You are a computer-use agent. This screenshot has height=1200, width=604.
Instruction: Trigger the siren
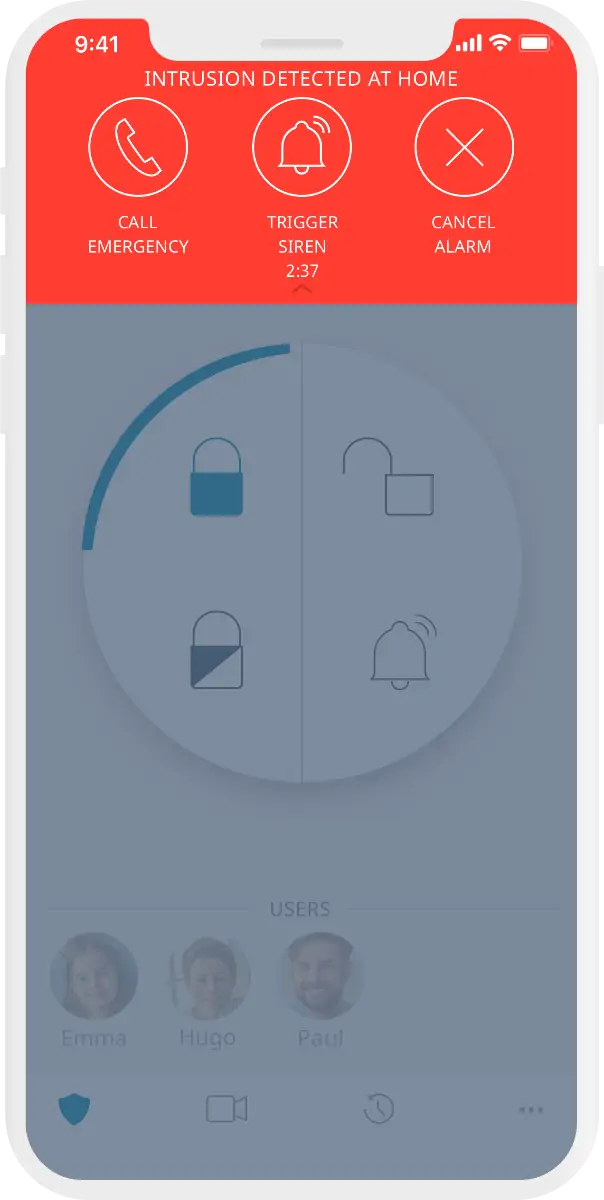[302, 148]
